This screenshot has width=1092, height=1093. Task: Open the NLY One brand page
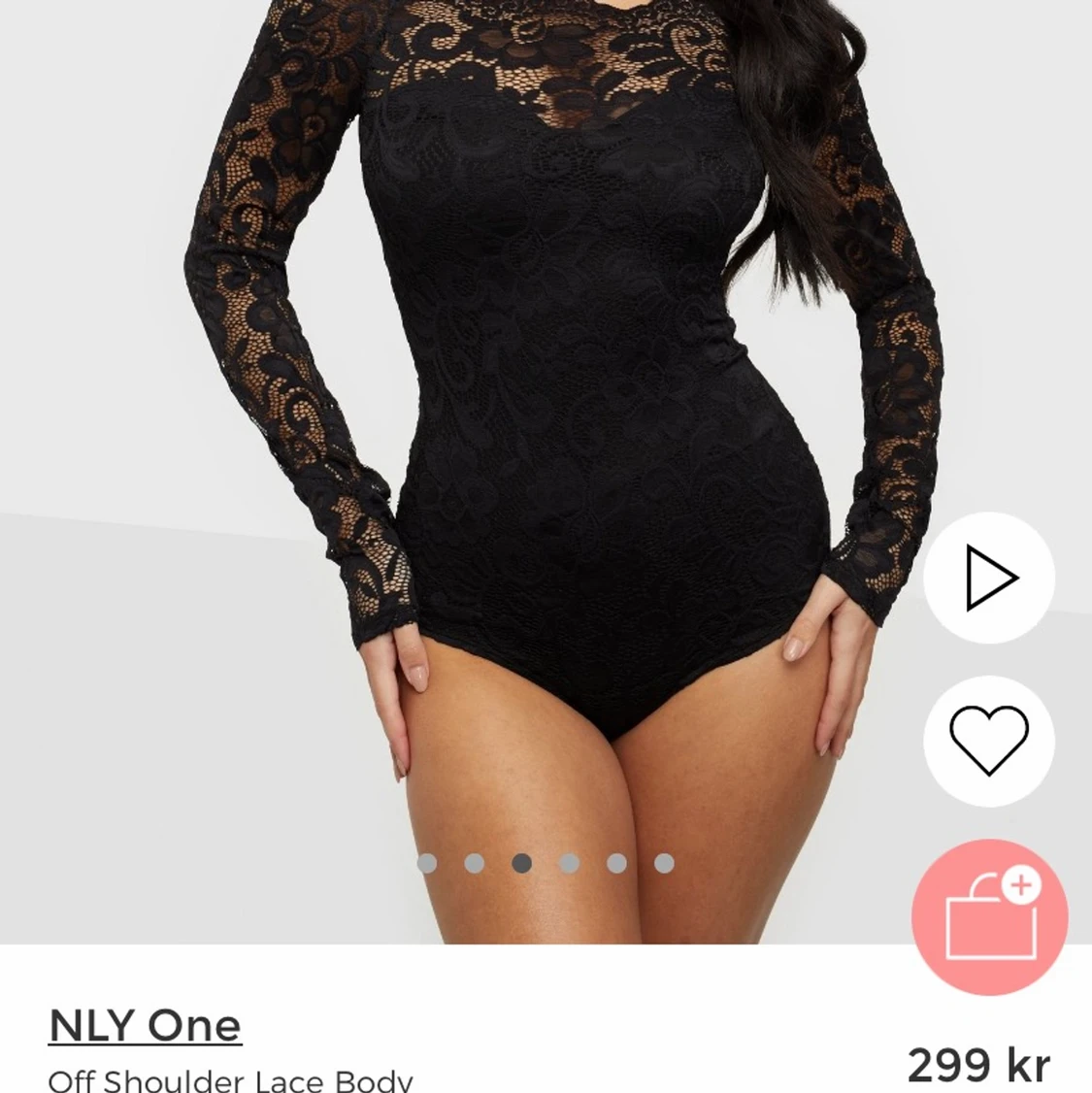(144, 1024)
